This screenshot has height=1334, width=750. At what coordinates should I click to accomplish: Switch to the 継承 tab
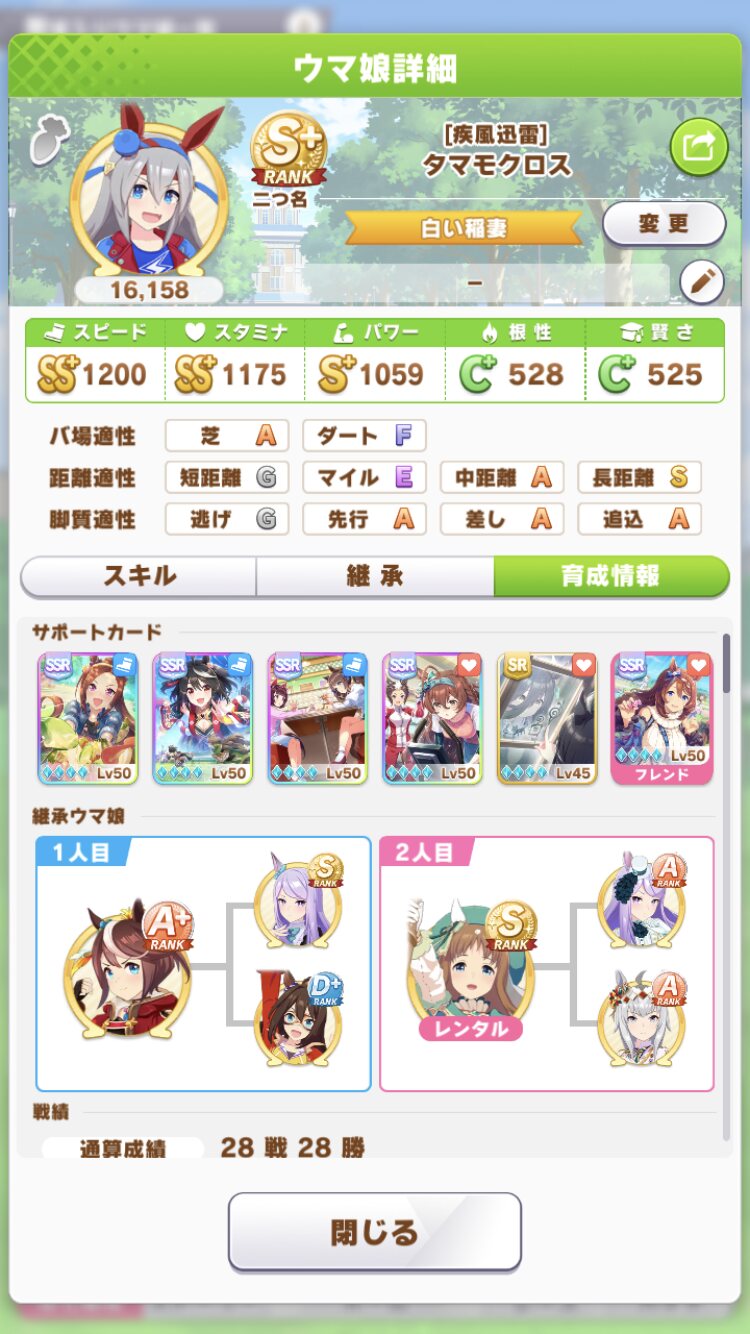375,577
